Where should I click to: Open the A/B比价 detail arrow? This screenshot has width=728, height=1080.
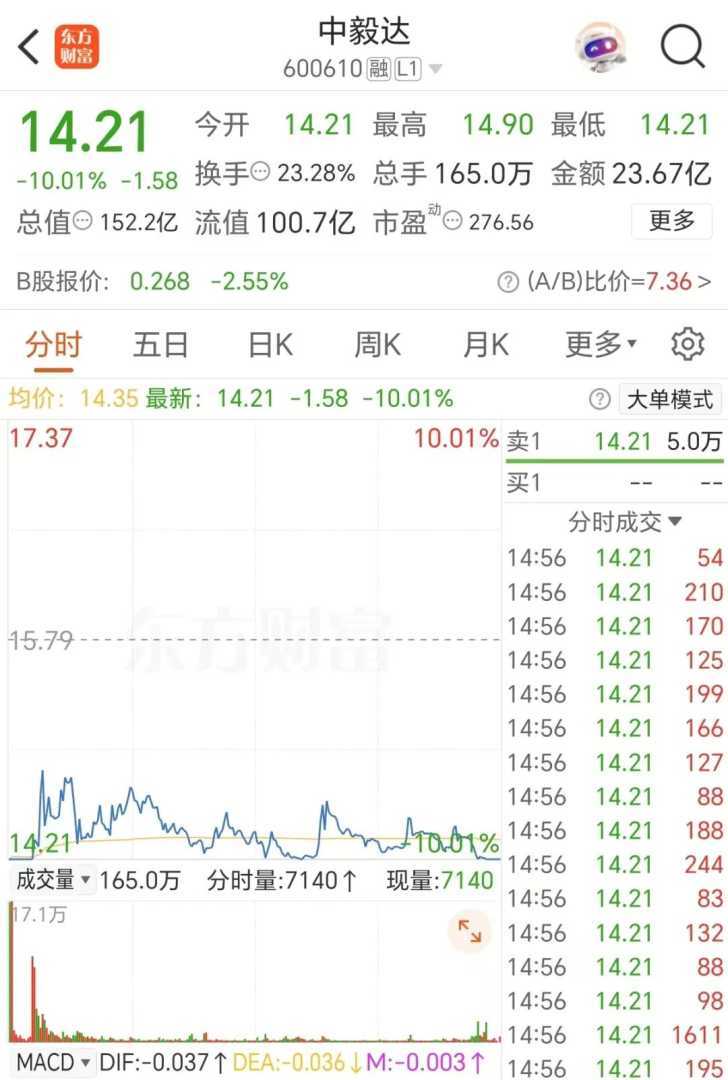click(711, 282)
